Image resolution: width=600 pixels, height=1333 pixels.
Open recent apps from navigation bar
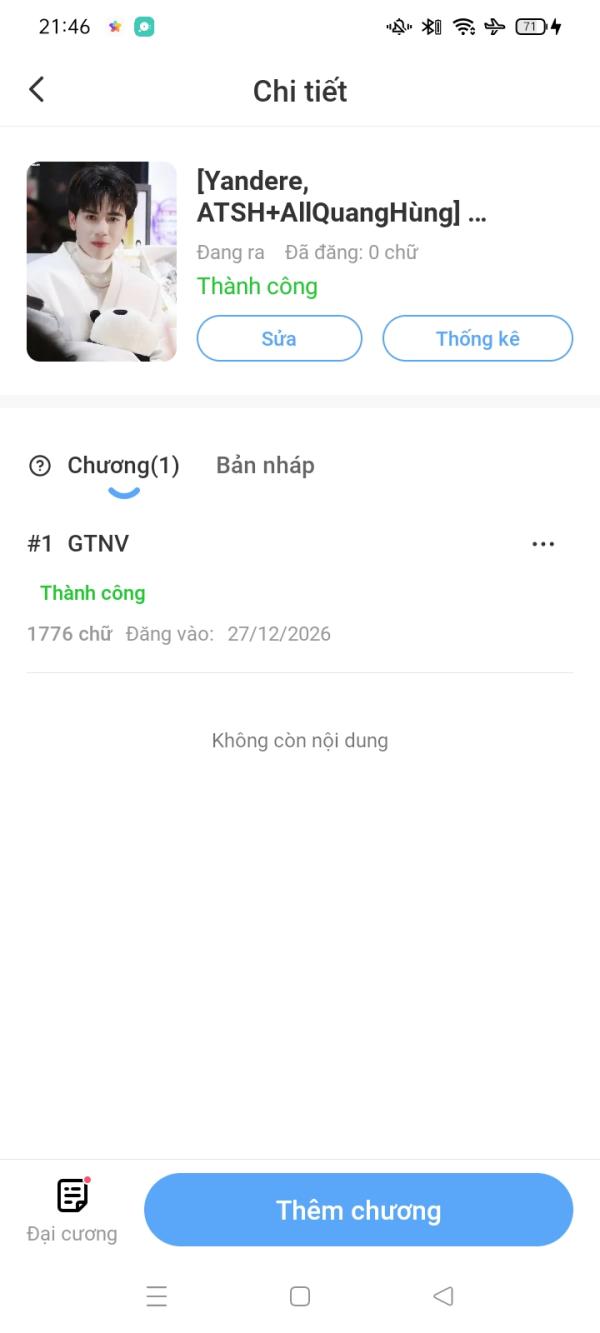point(157,1296)
